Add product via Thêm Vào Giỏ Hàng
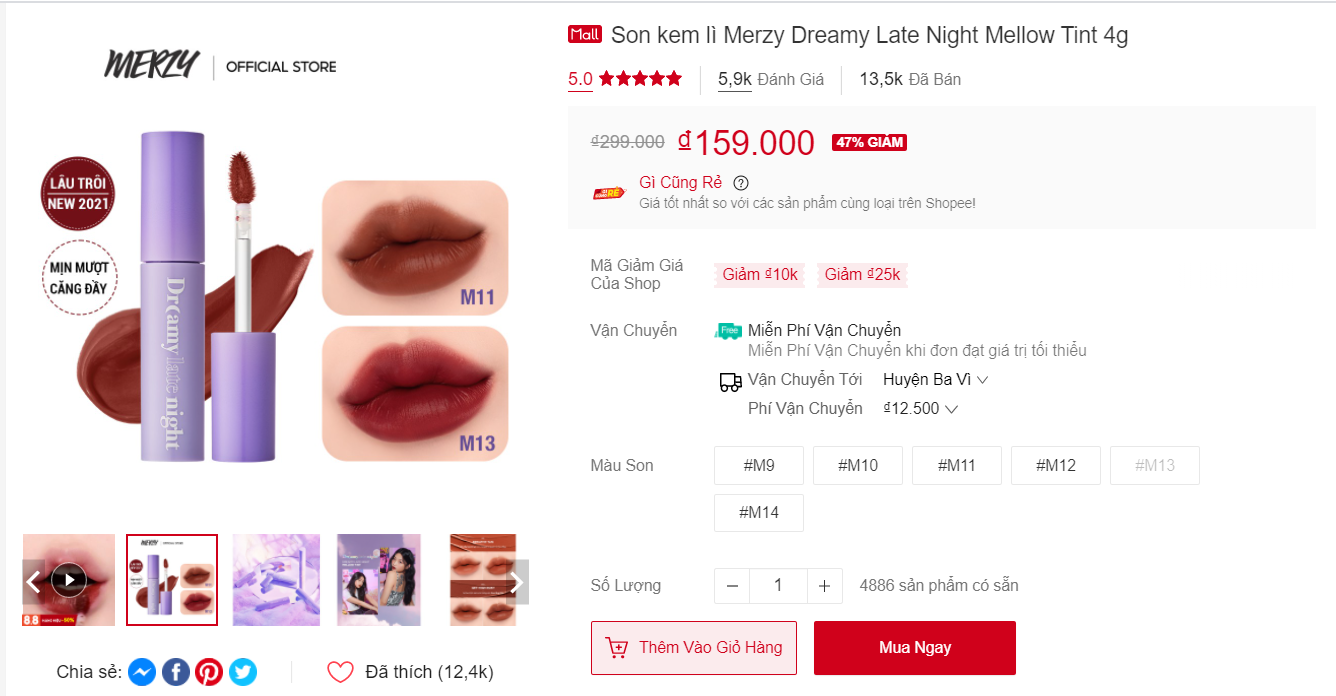1336x696 pixels. (x=694, y=648)
